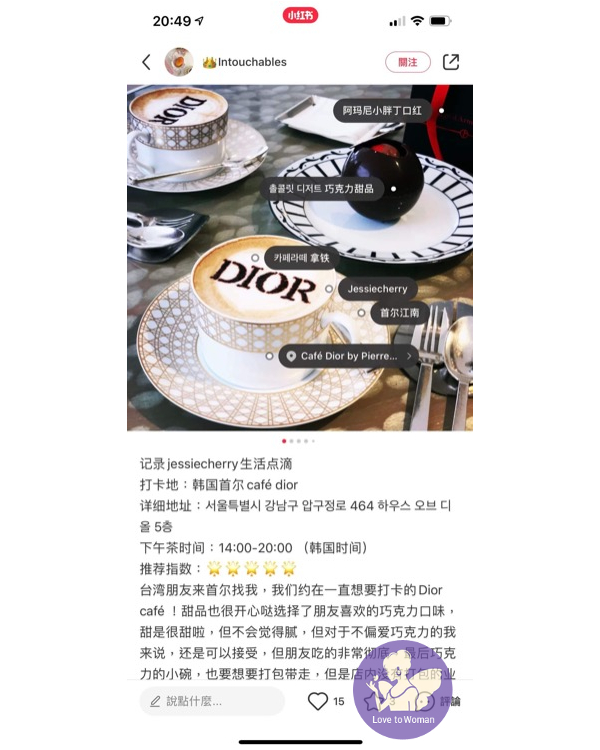The image size is (600, 750).
Task: Go back using the back arrow
Action: (146, 62)
